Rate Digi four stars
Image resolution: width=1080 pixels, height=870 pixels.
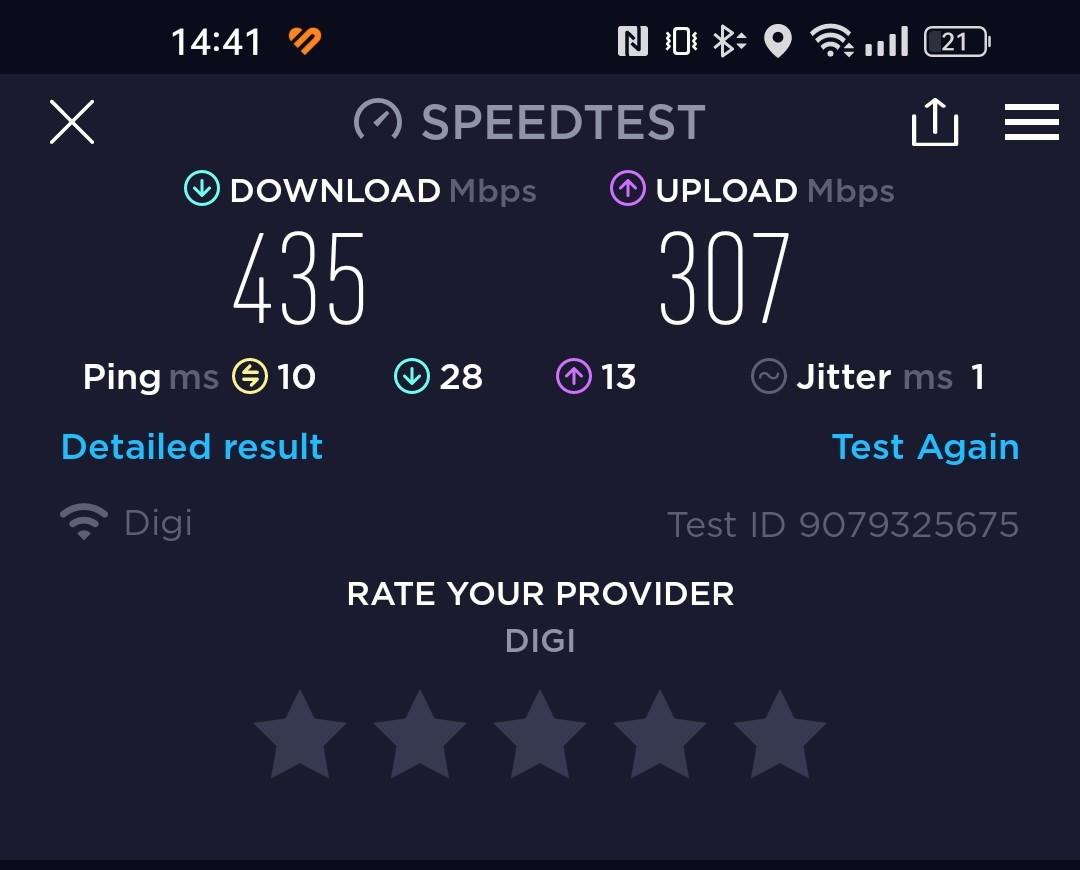point(660,735)
